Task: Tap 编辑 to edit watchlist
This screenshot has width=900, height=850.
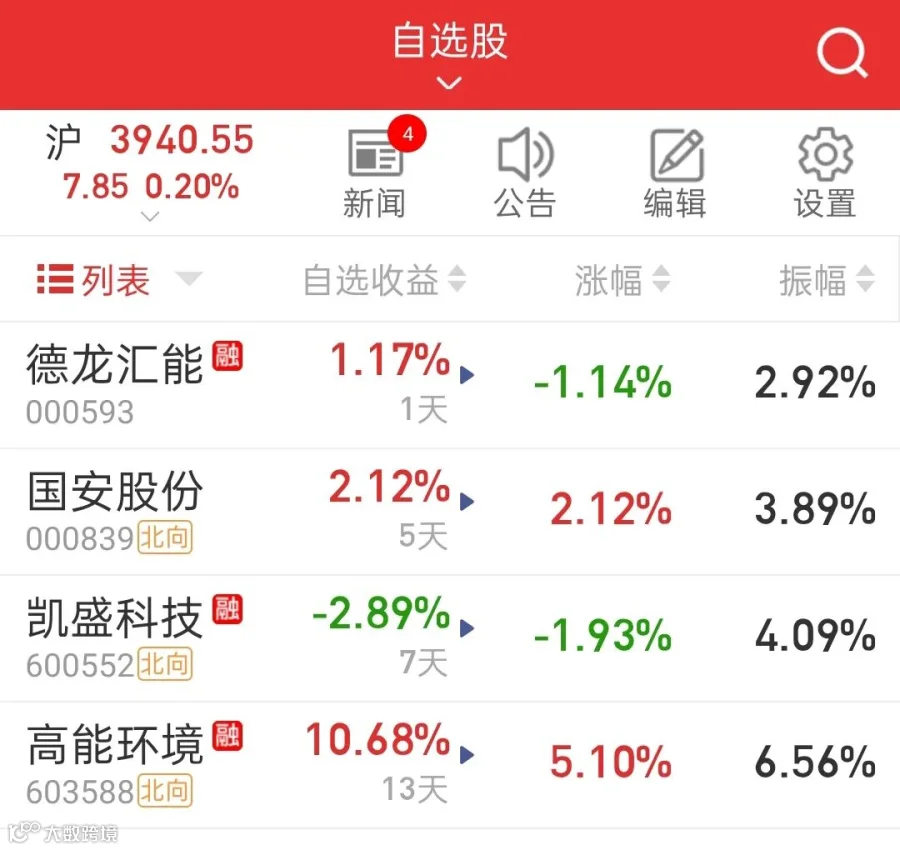Action: click(x=675, y=173)
